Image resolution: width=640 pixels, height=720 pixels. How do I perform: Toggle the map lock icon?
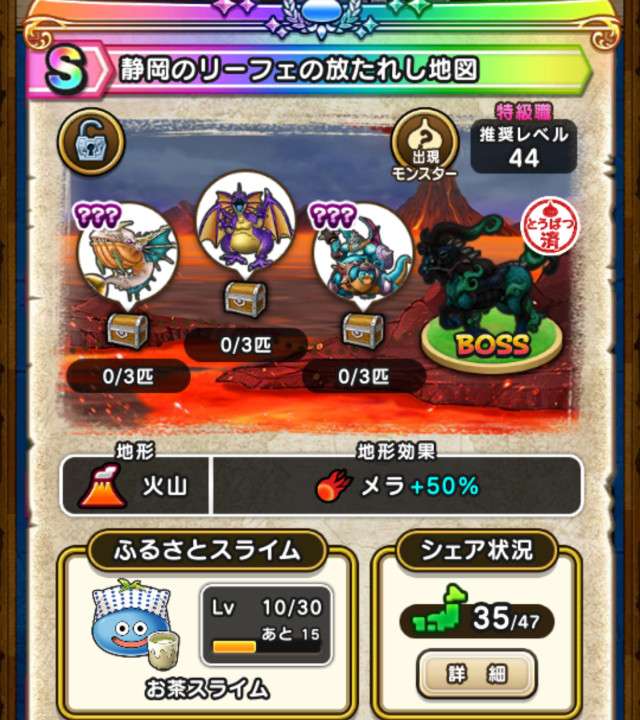[x=91, y=139]
